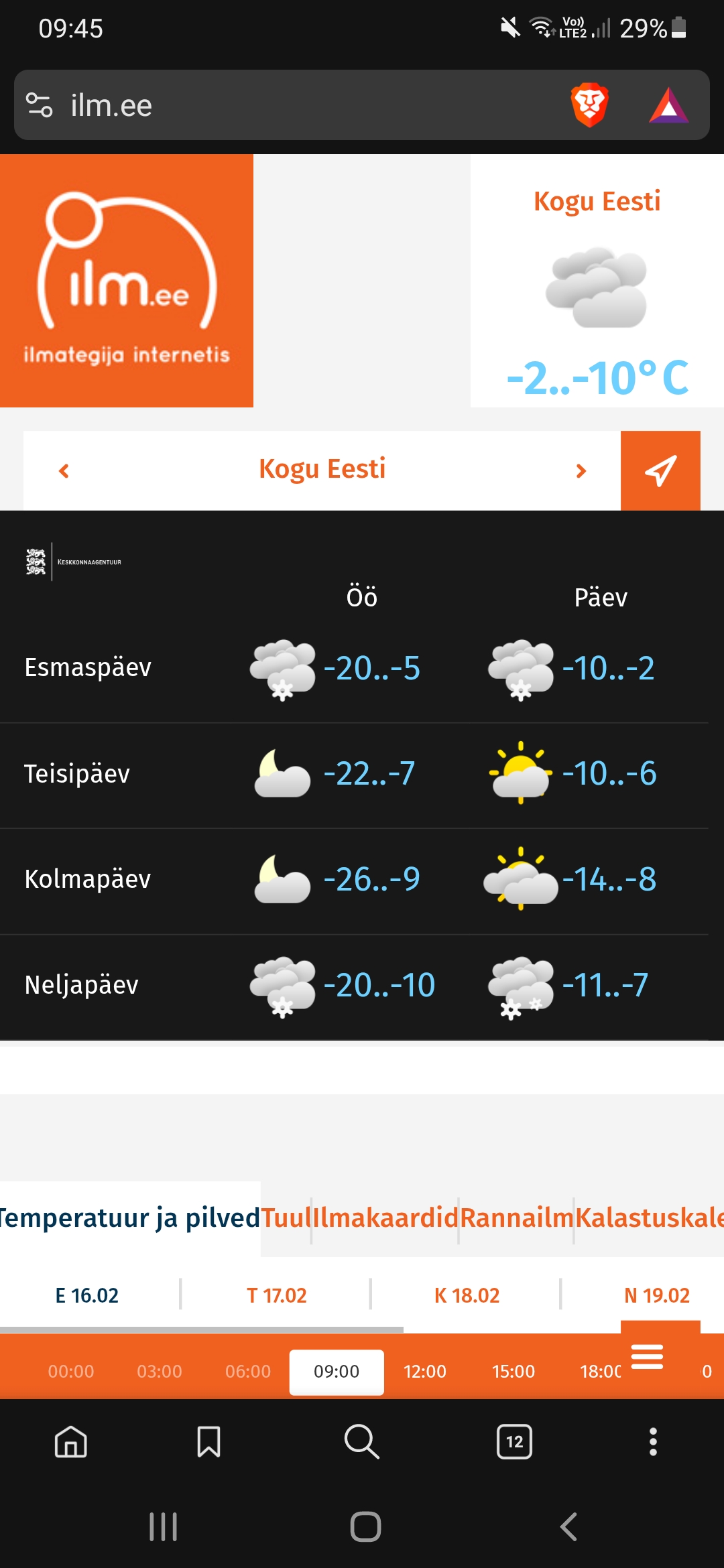Switch to Tuul tab
This screenshot has height=1568, width=724.
(286, 1218)
